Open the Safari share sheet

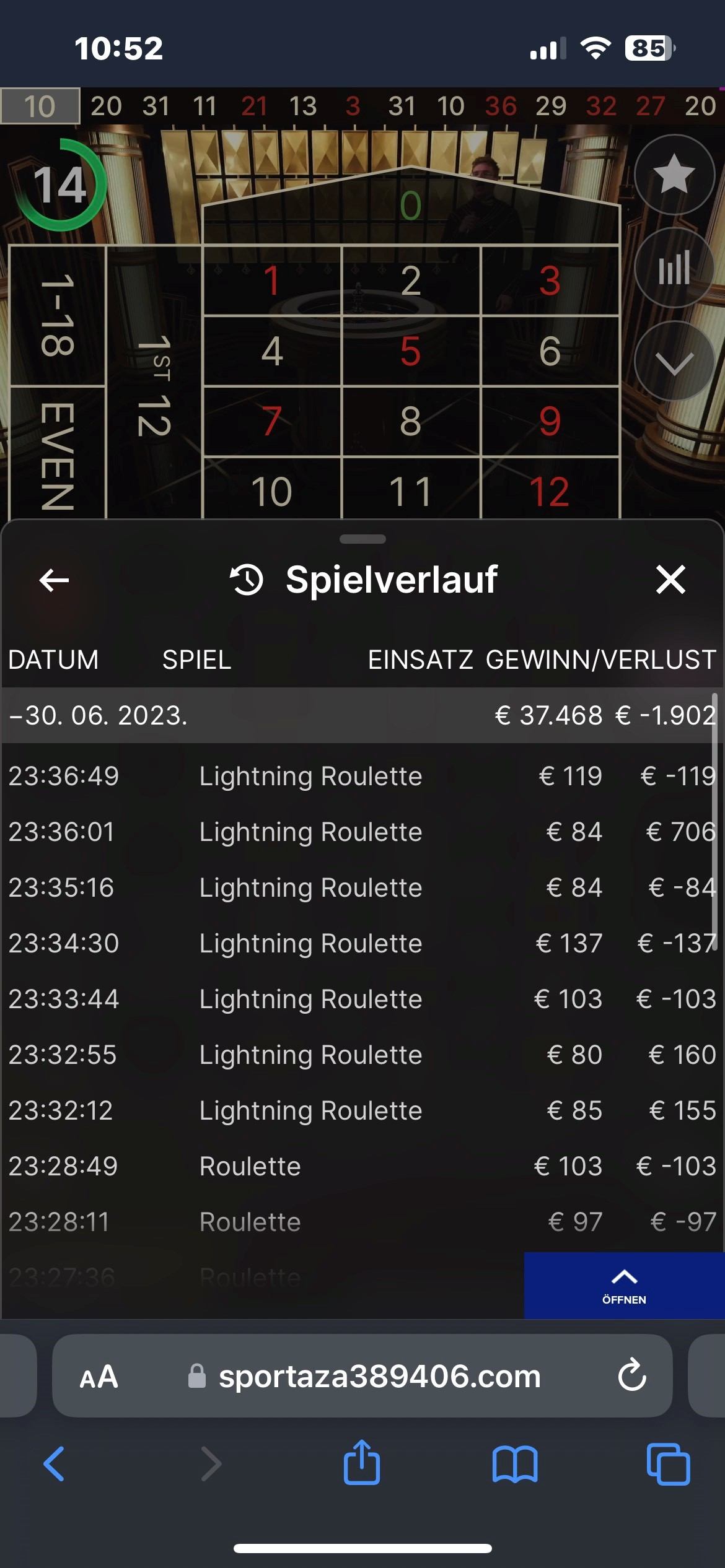coord(362,1463)
